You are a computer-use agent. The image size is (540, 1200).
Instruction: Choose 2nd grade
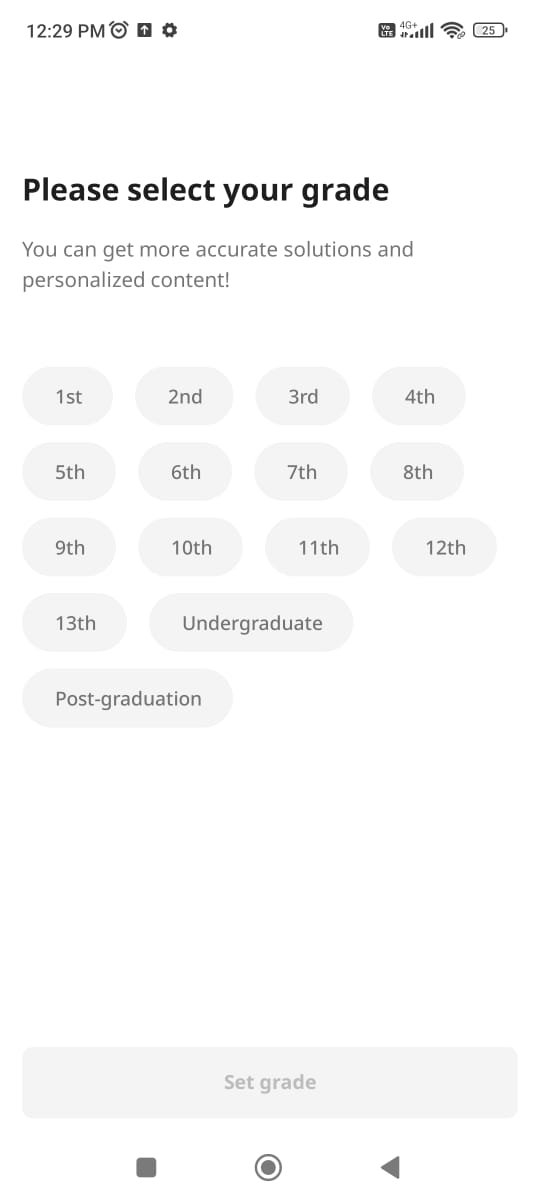click(185, 396)
